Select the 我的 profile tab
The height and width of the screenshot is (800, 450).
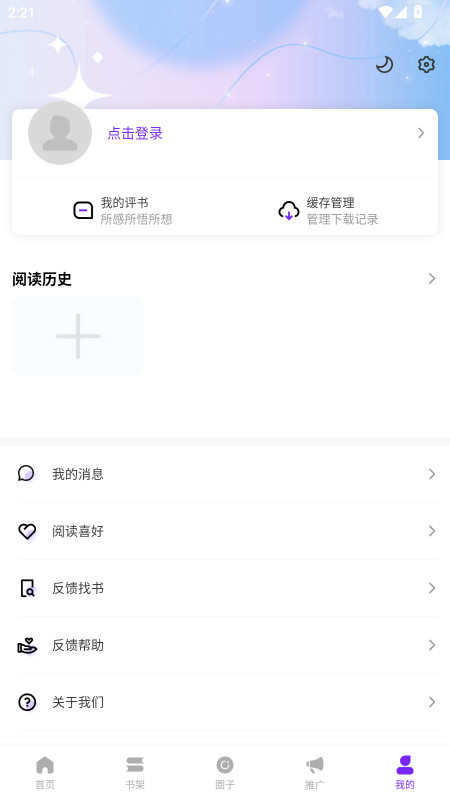pyautogui.click(x=405, y=772)
